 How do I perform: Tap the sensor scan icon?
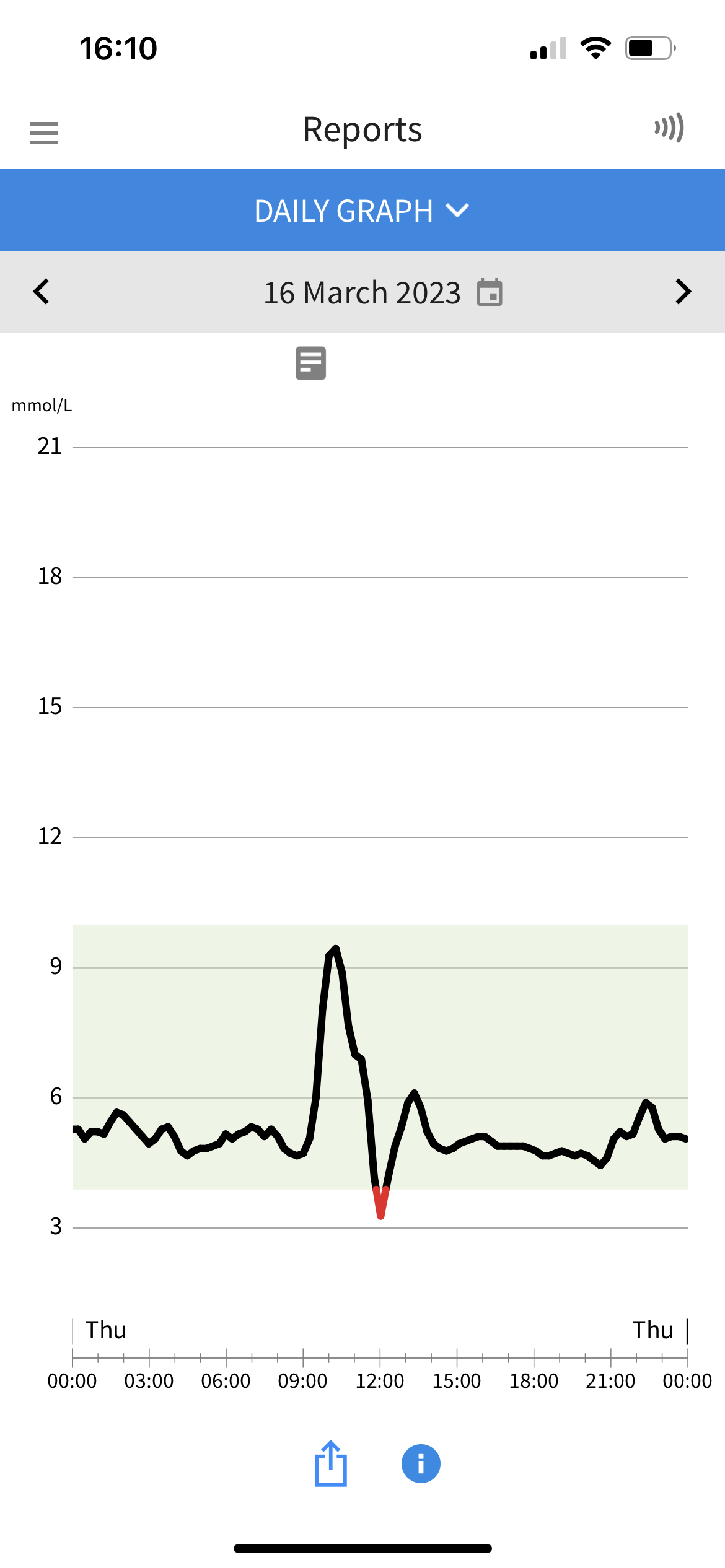(669, 128)
